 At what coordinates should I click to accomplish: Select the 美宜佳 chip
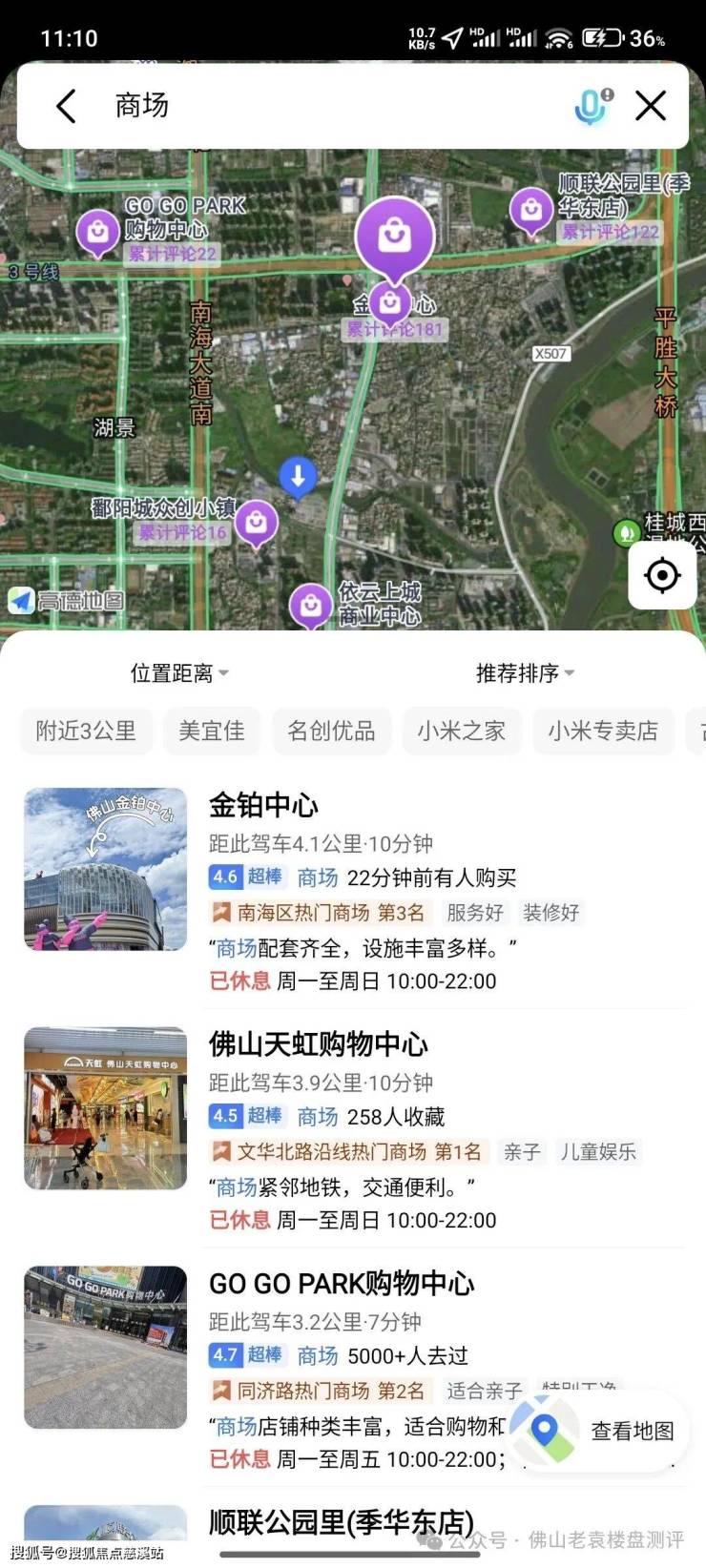click(212, 731)
